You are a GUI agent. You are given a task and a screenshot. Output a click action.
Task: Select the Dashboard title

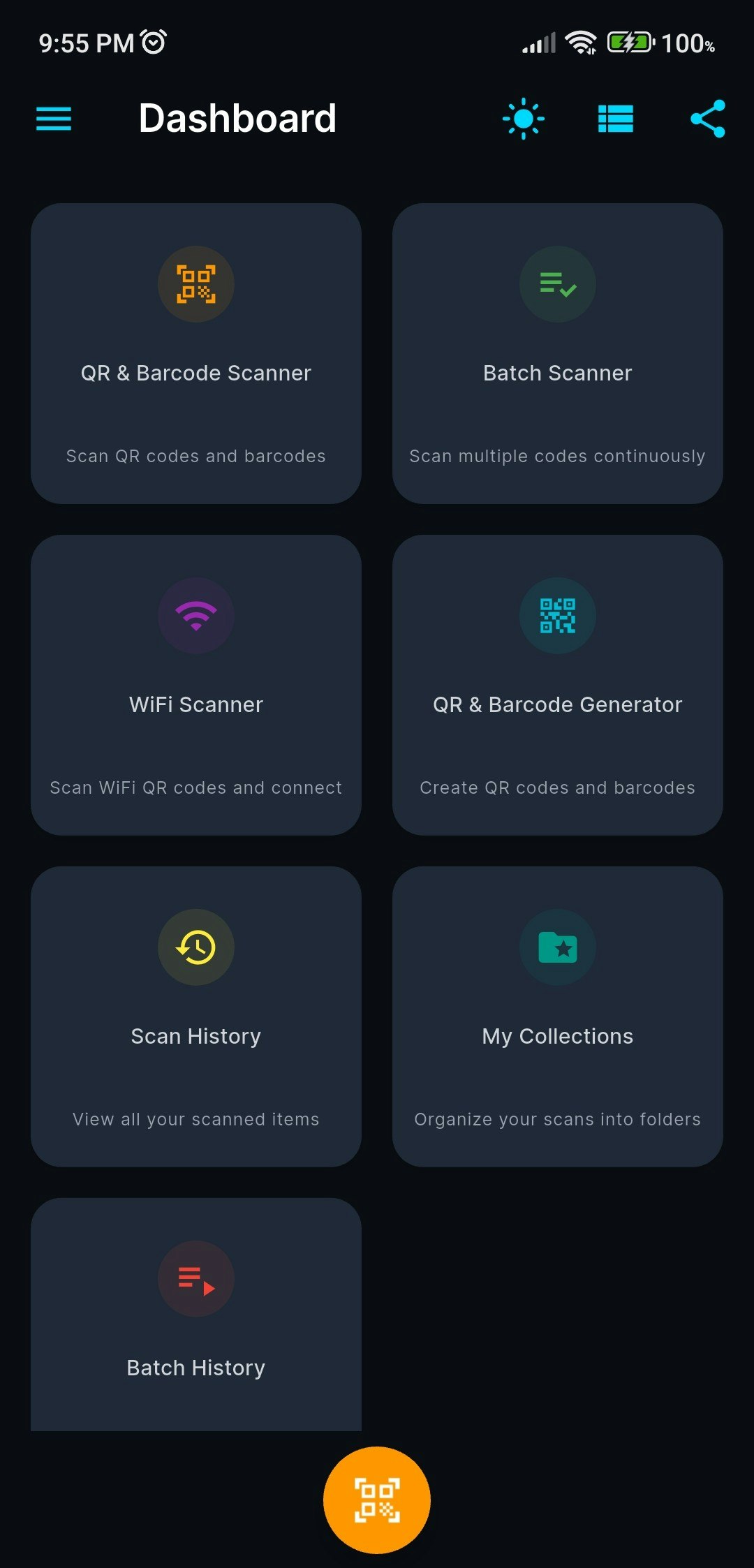coord(237,118)
